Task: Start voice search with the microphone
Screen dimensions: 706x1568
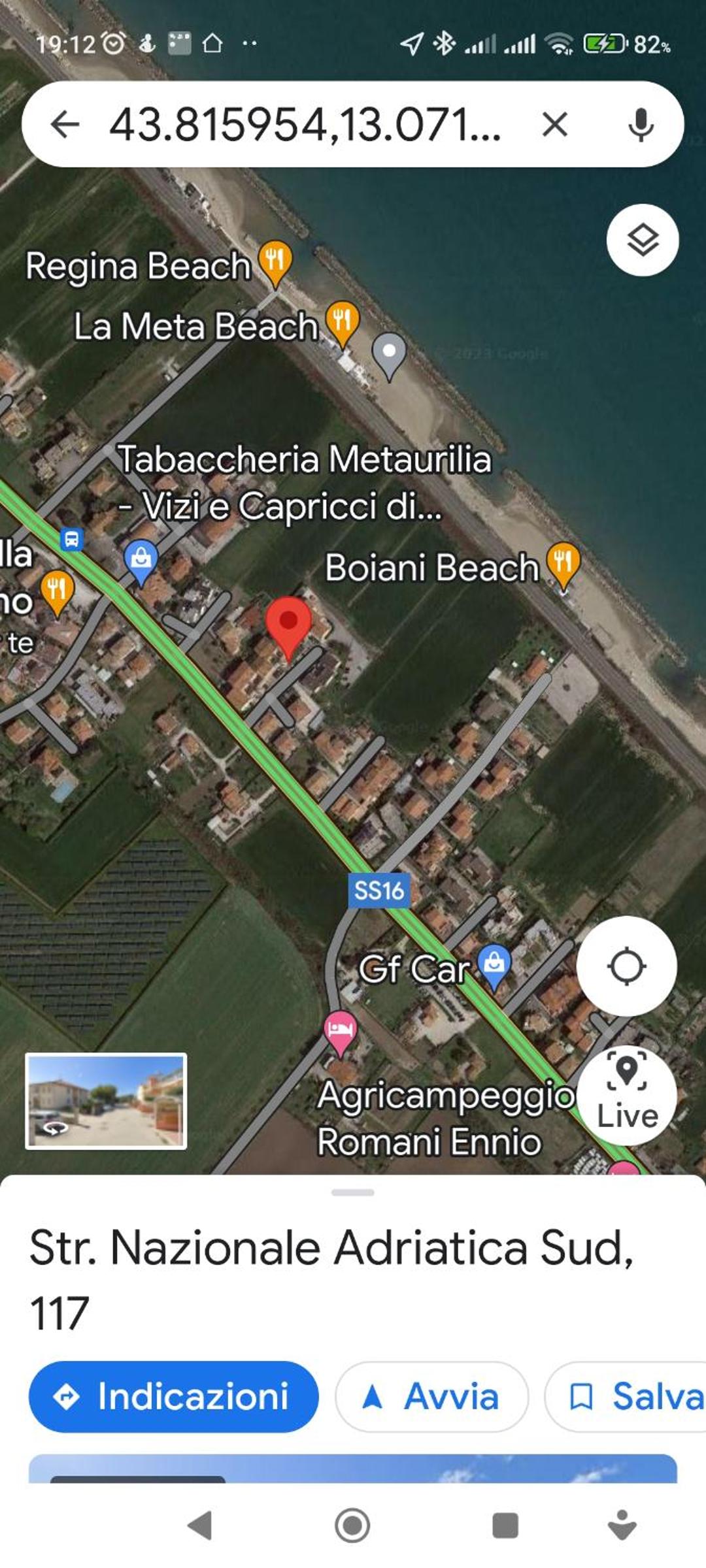Action: (x=641, y=124)
